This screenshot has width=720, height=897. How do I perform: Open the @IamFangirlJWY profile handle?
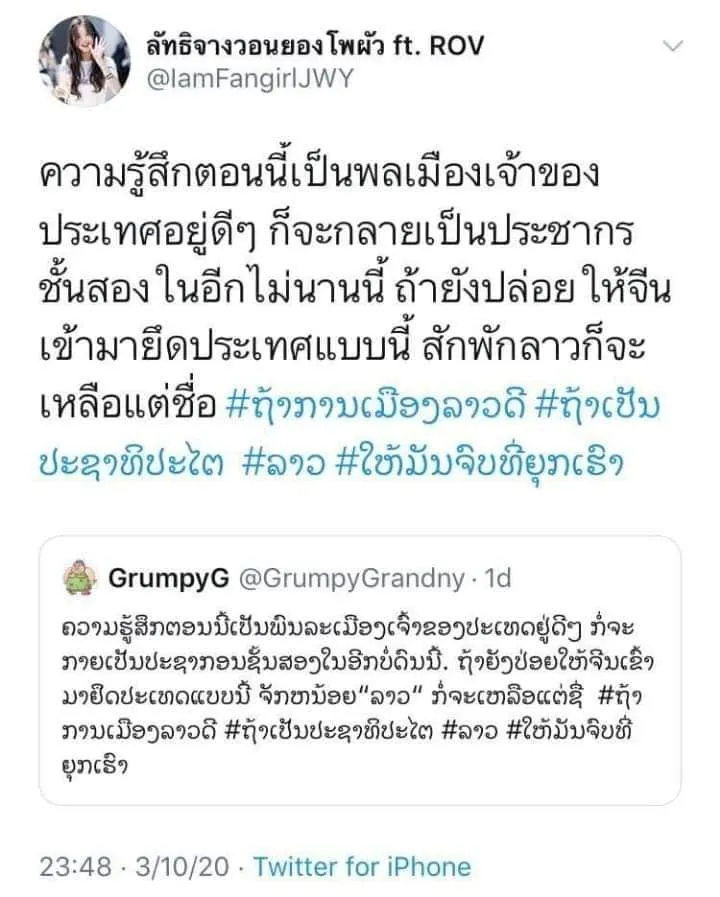[x=250, y=80]
